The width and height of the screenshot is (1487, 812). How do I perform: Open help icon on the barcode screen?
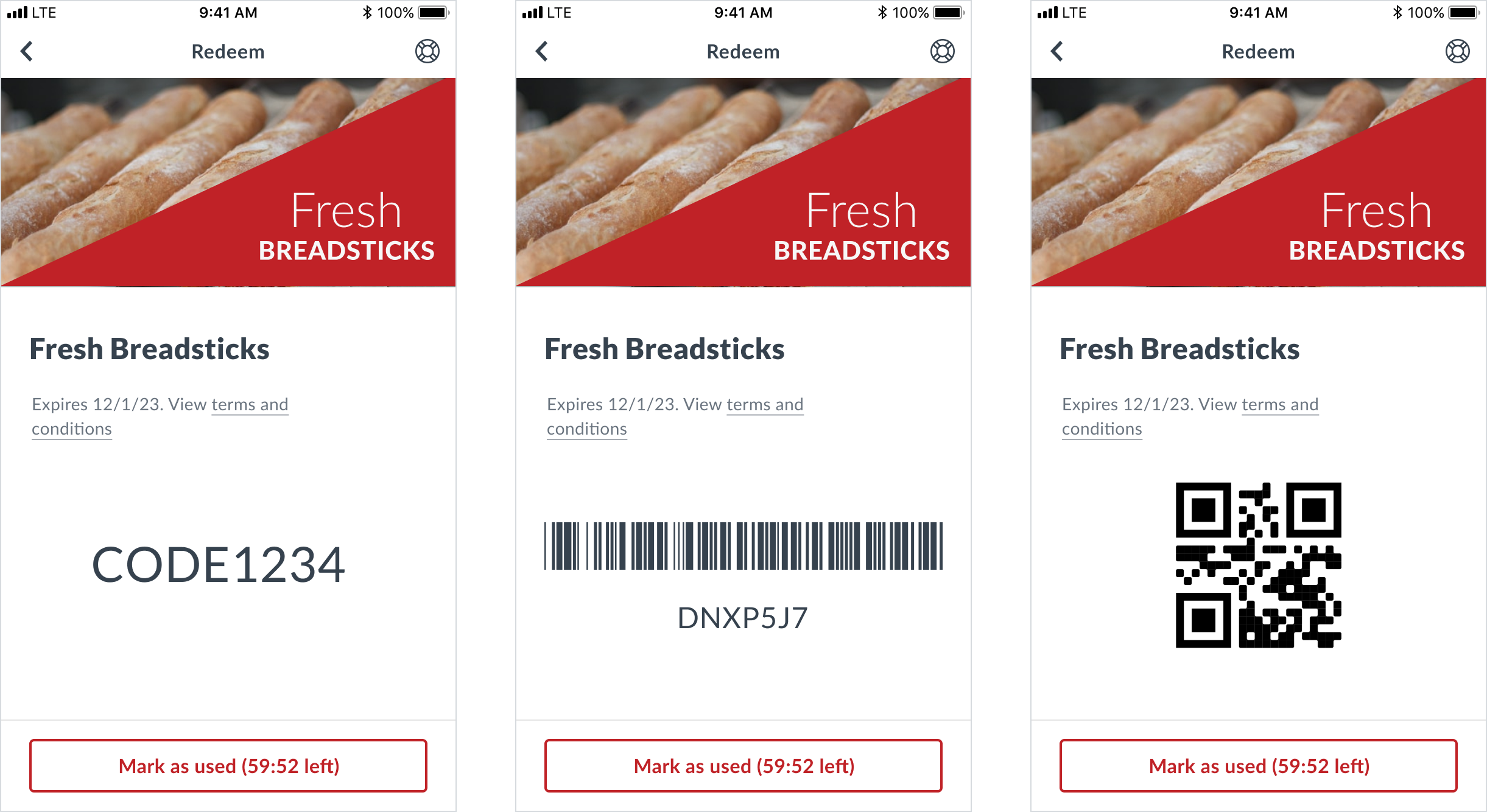click(x=942, y=52)
